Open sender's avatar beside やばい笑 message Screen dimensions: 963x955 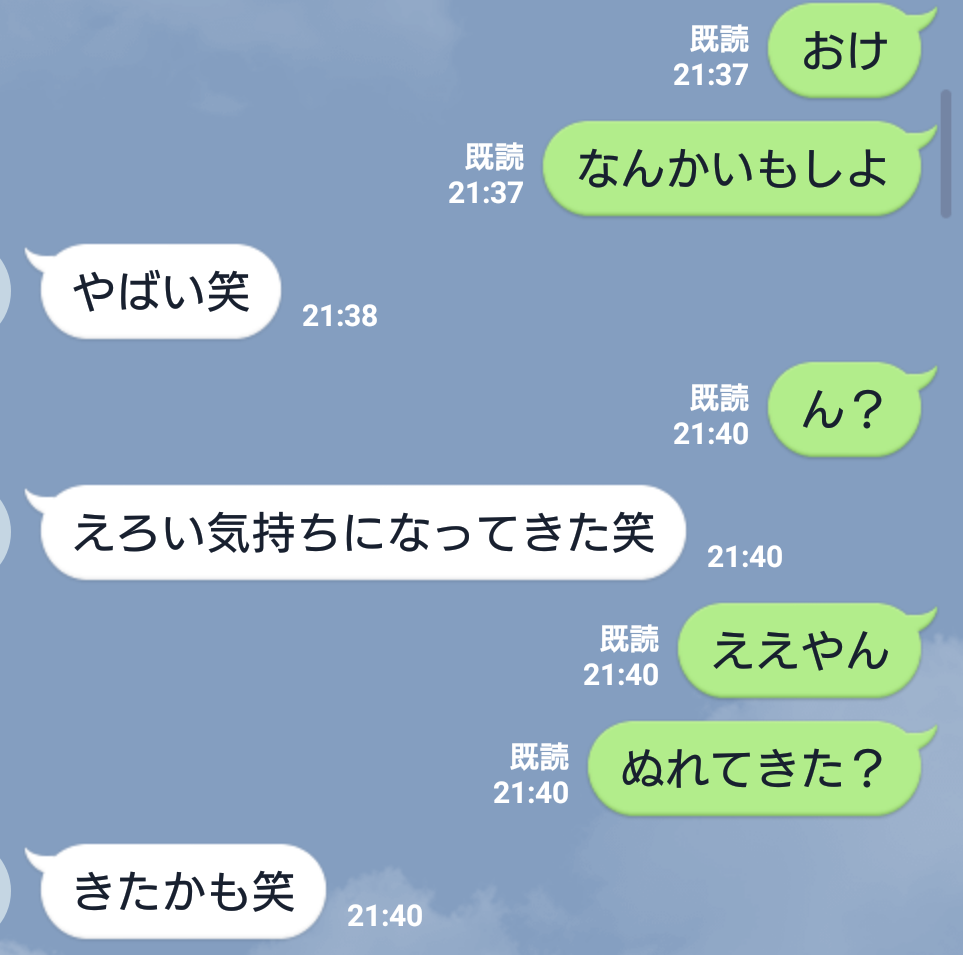(5, 293)
